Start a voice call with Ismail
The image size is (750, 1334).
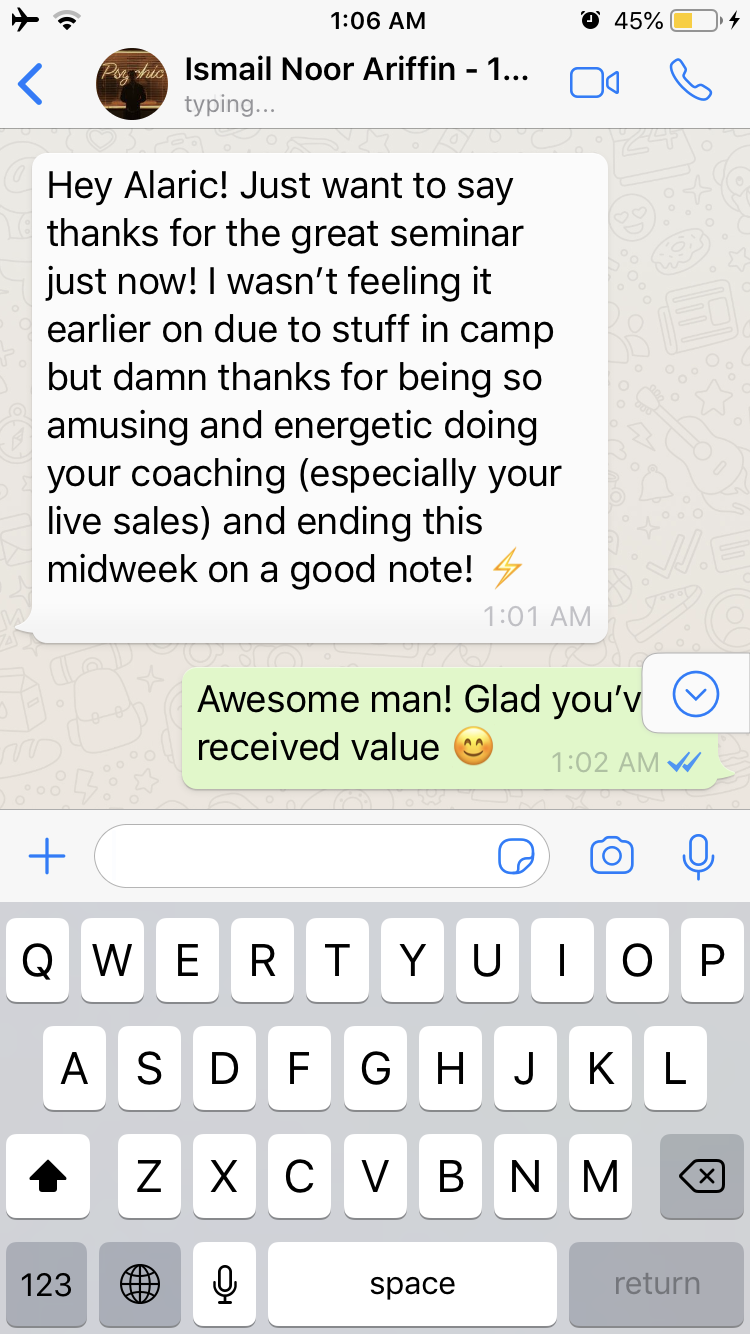(x=690, y=82)
